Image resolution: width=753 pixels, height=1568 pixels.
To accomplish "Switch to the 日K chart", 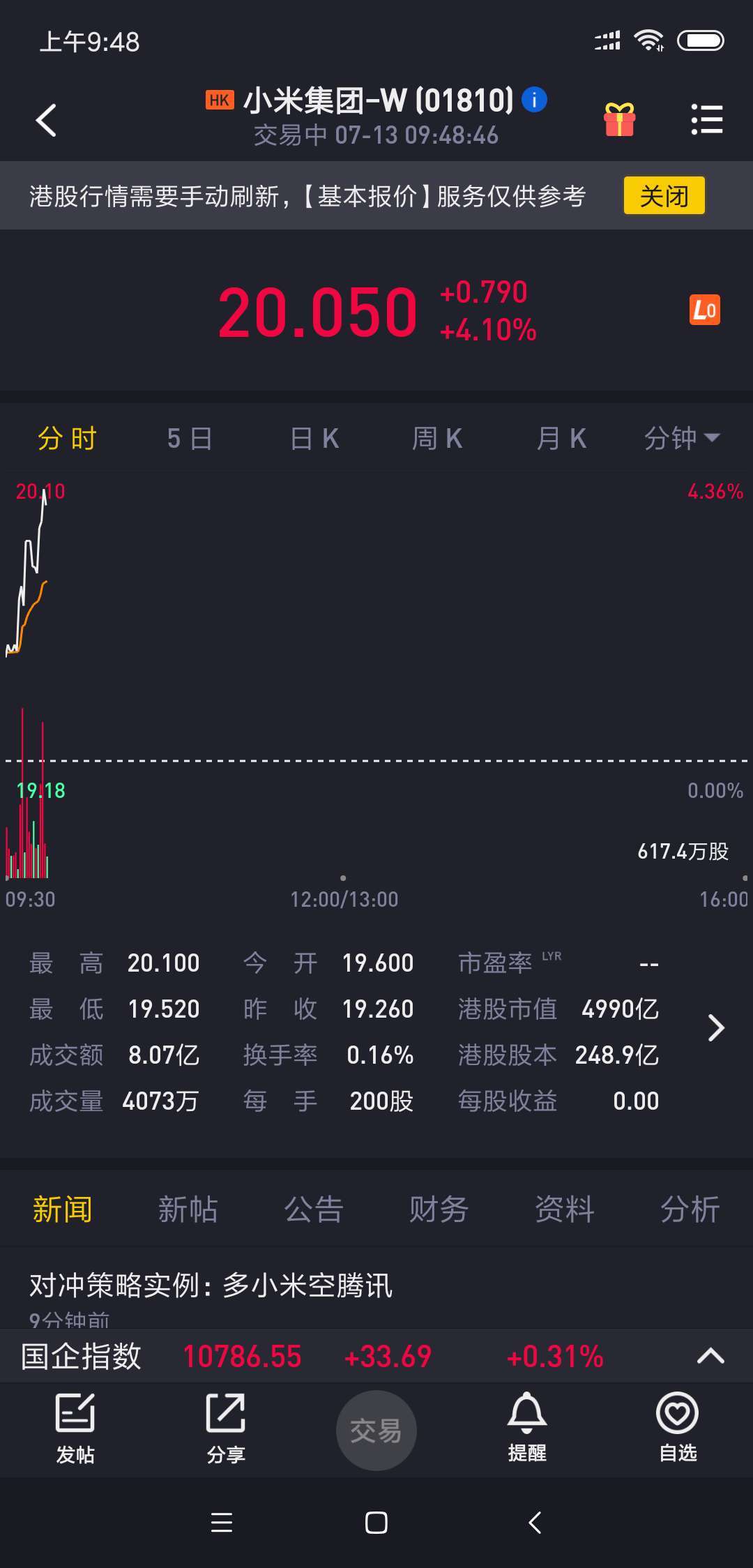I will 314,439.
